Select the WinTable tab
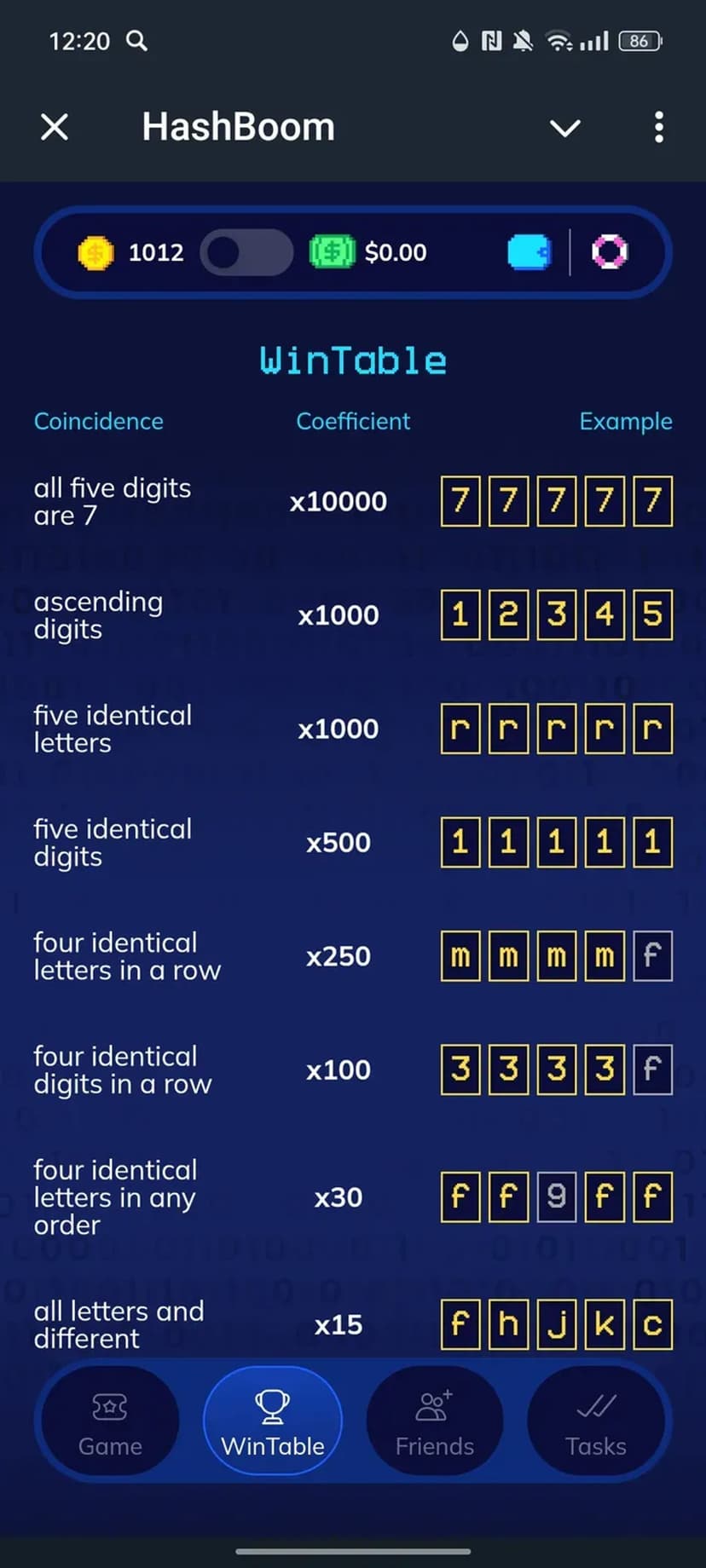This screenshot has width=706, height=1568. coord(273,1421)
